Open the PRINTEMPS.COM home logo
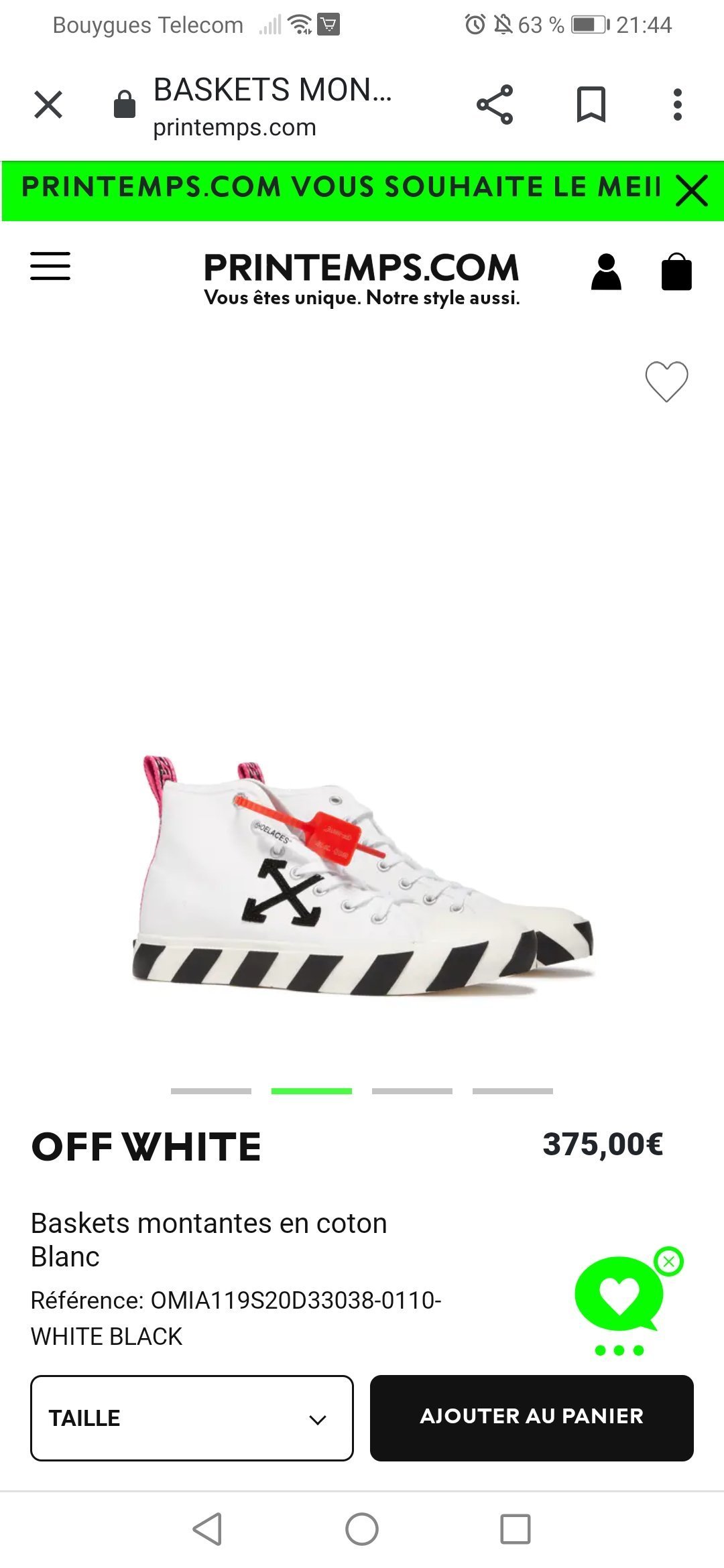This screenshot has width=724, height=1568. click(x=362, y=278)
